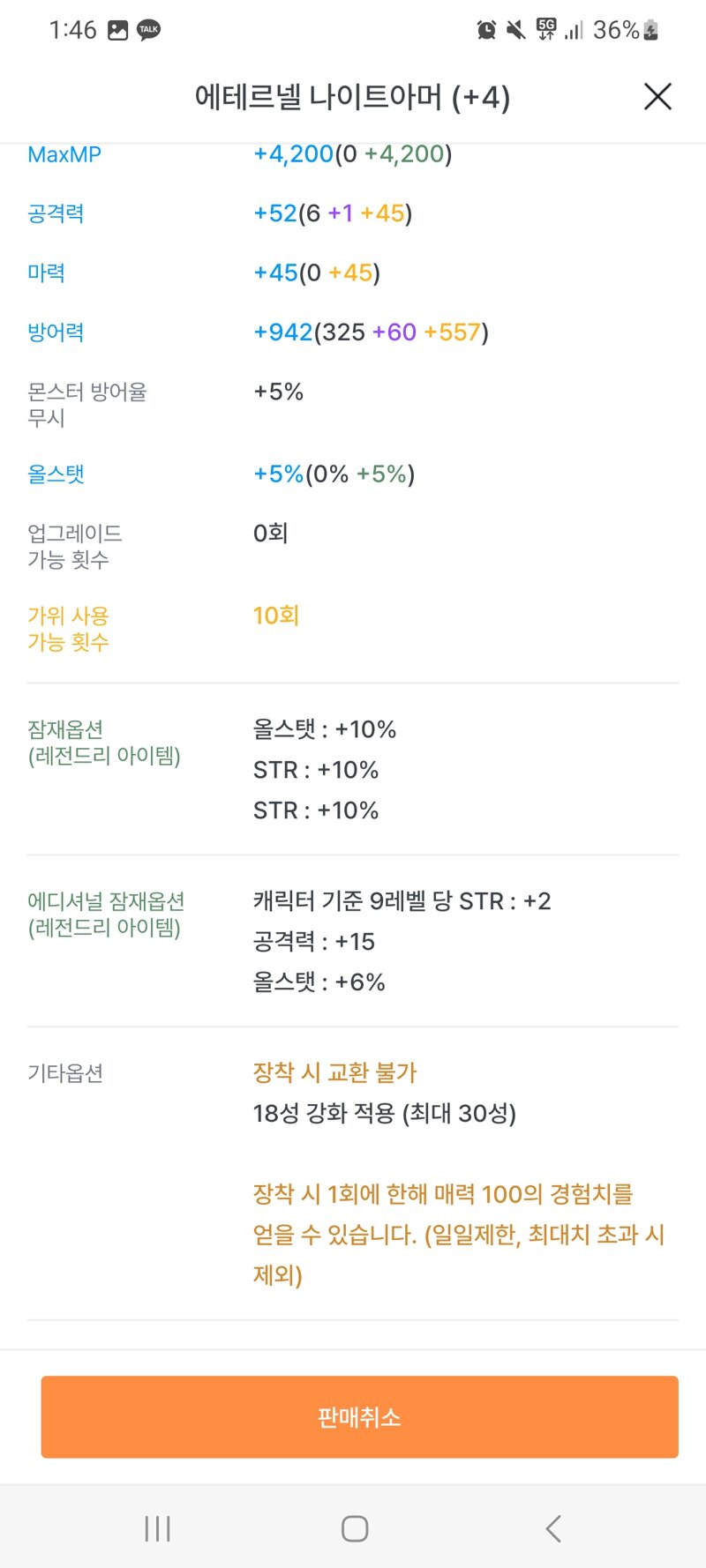Open recent apps from the navigation bar
The height and width of the screenshot is (1568, 706).
[157, 1528]
